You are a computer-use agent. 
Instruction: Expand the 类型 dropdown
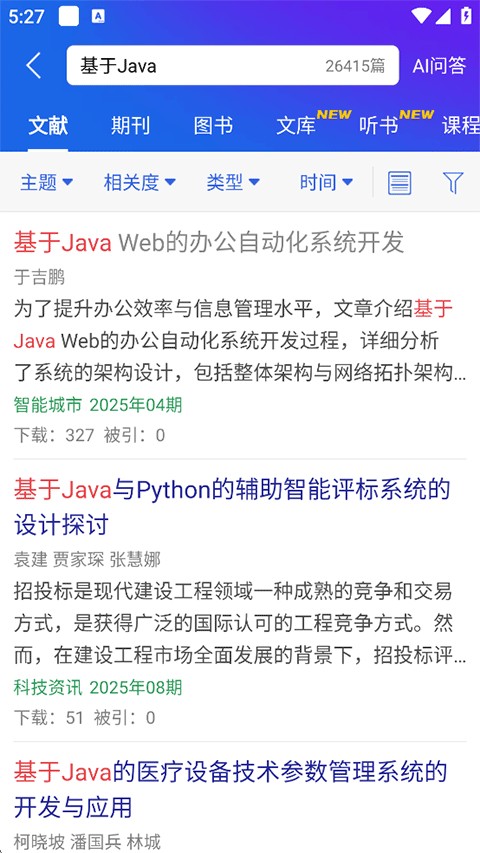[233, 182]
